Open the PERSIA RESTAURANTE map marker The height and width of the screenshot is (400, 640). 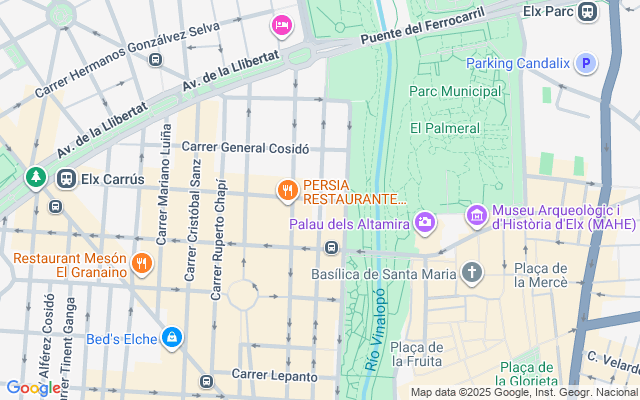pos(287,188)
